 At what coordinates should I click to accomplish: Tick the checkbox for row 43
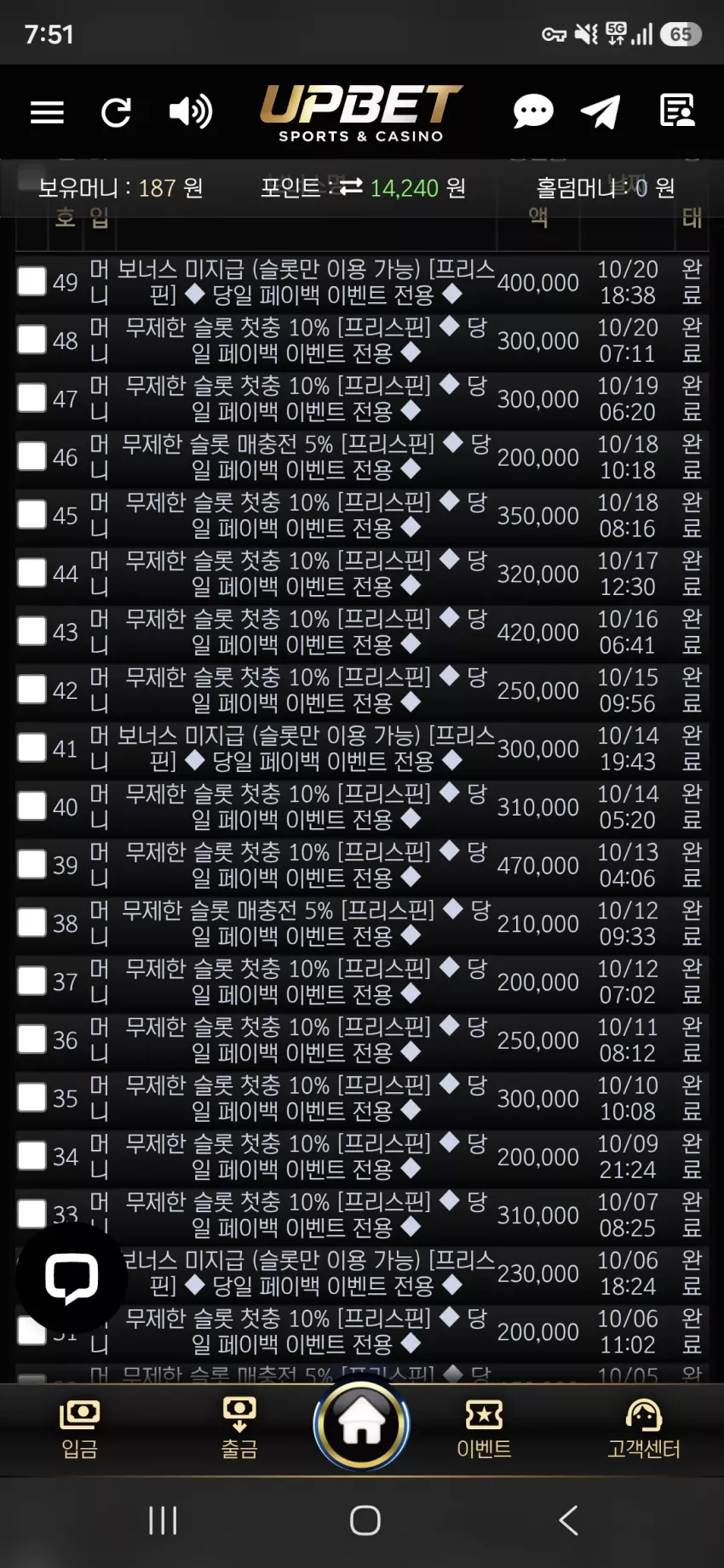pos(32,631)
